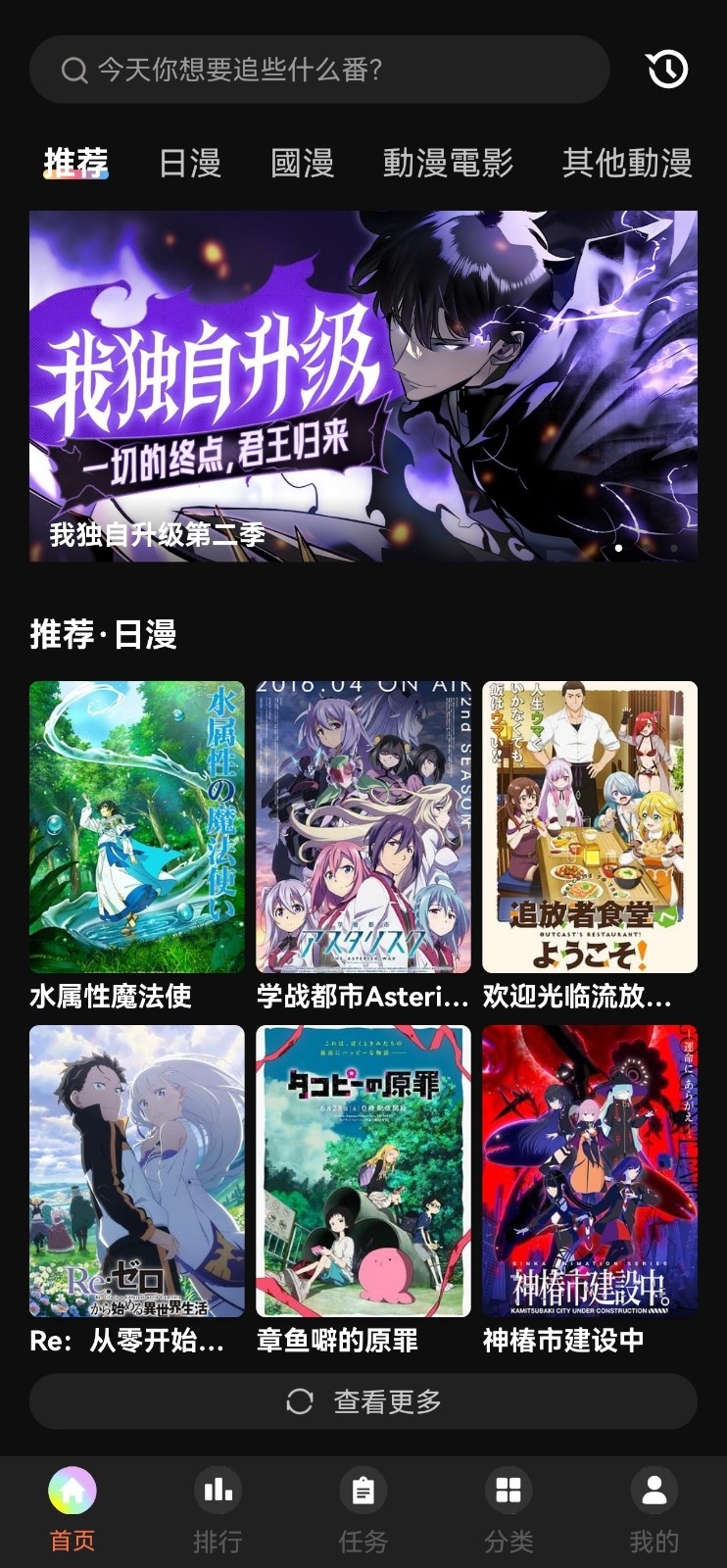
Task: Select the 動漫電影 tab
Action: (x=448, y=163)
